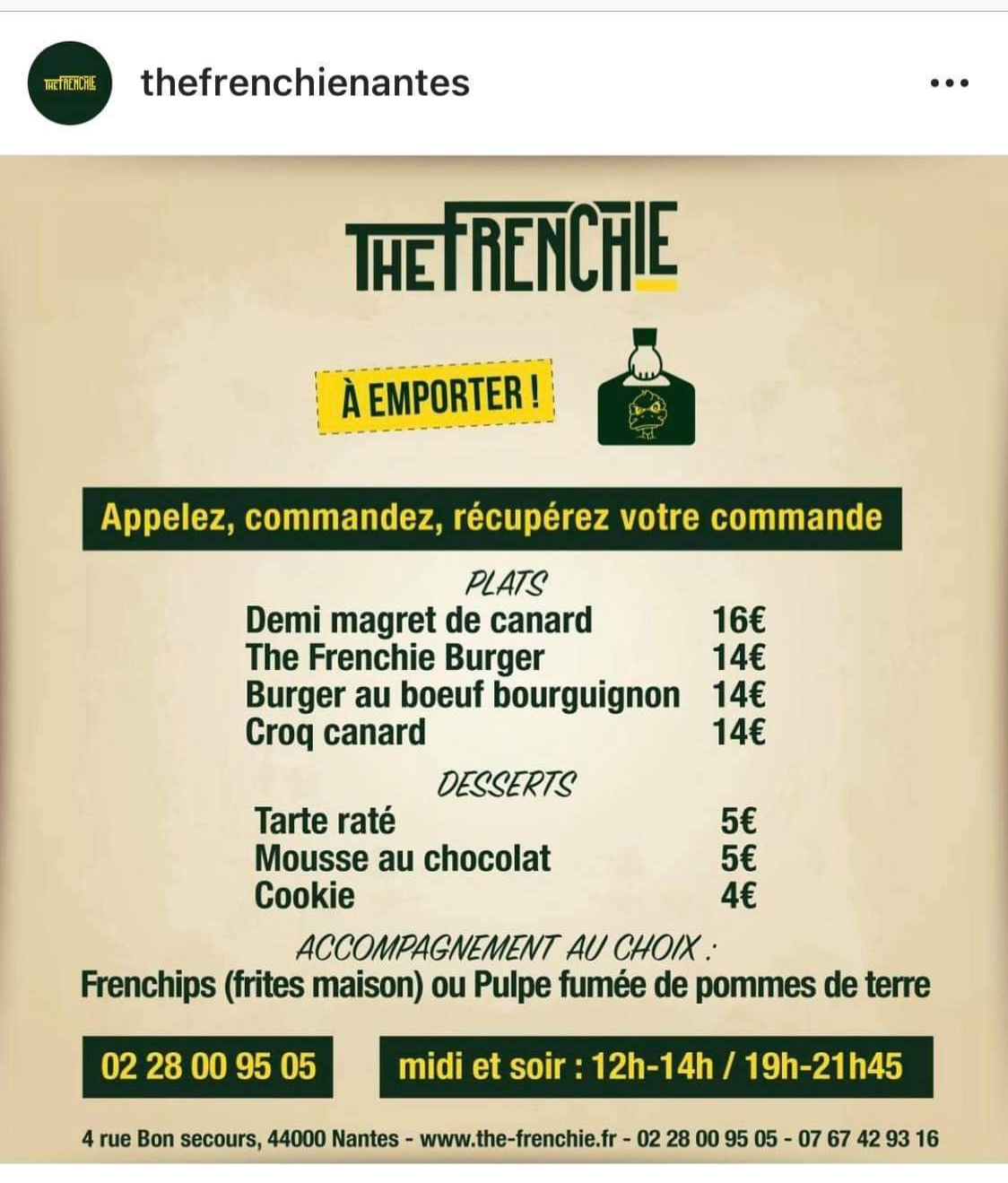Image resolution: width=1008 pixels, height=1183 pixels.
Task: Open thefrenchienantes profile picture
Action: 69,83
